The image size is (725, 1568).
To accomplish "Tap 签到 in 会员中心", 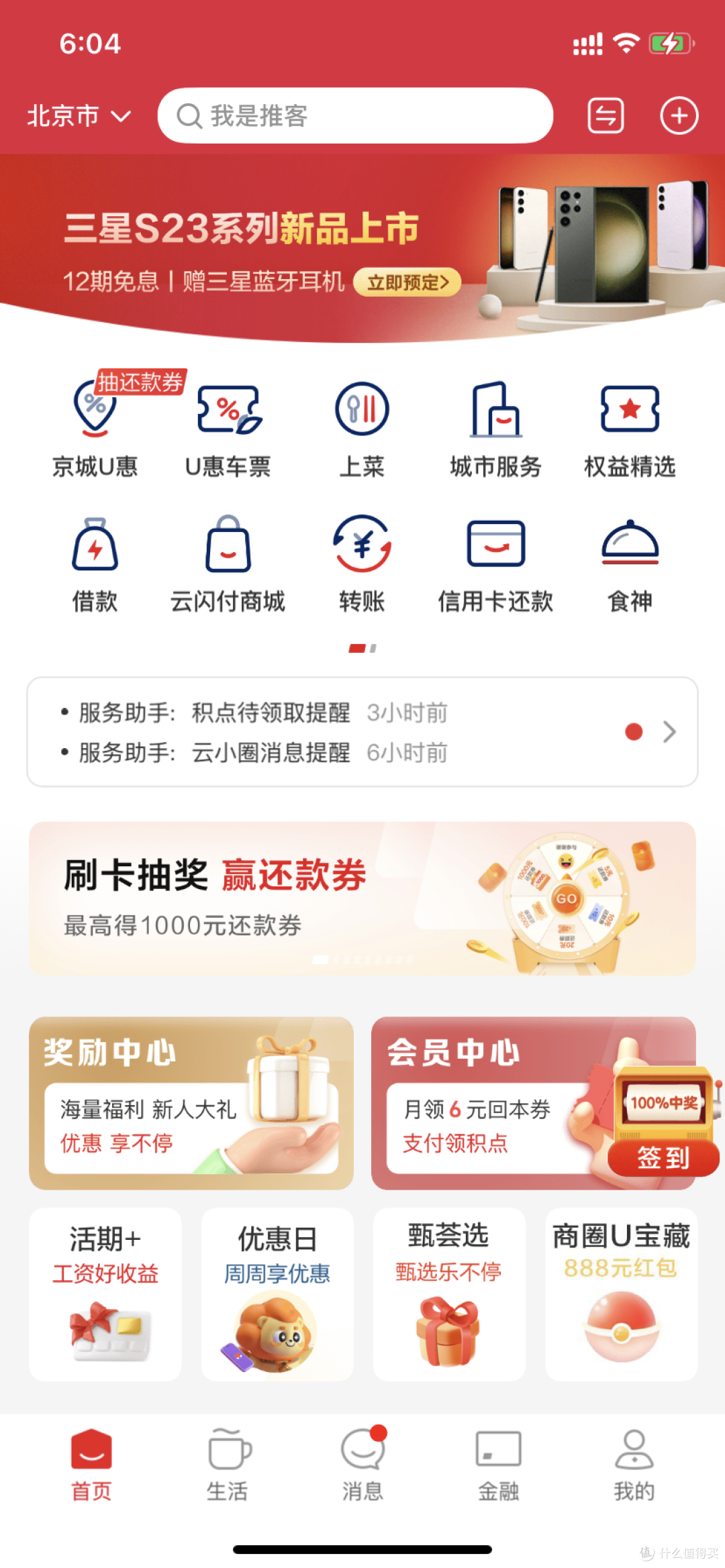I will click(663, 1157).
